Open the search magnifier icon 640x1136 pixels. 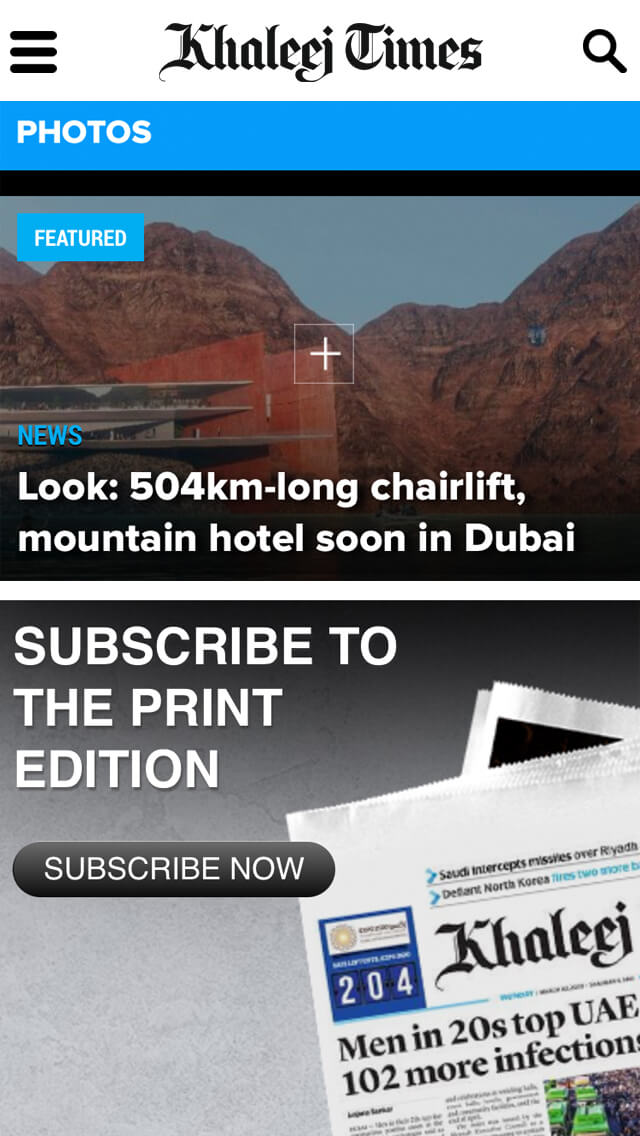[x=604, y=50]
